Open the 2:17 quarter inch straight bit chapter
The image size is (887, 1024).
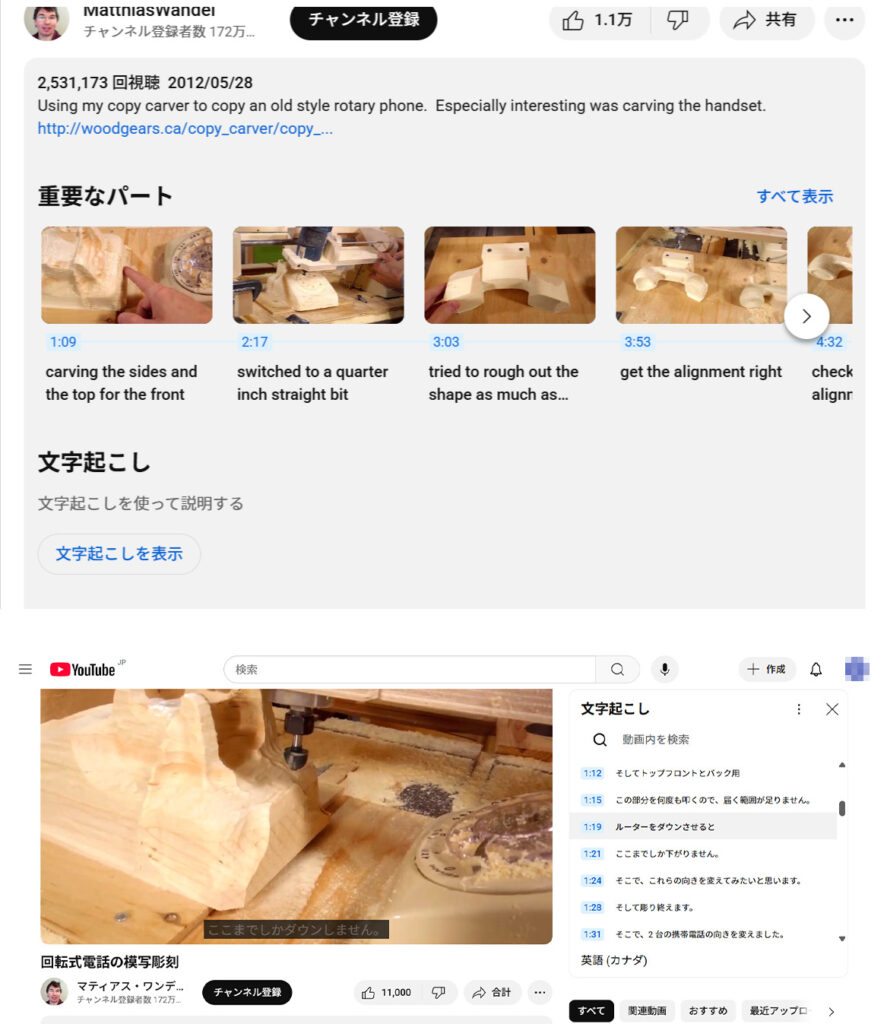pos(318,275)
